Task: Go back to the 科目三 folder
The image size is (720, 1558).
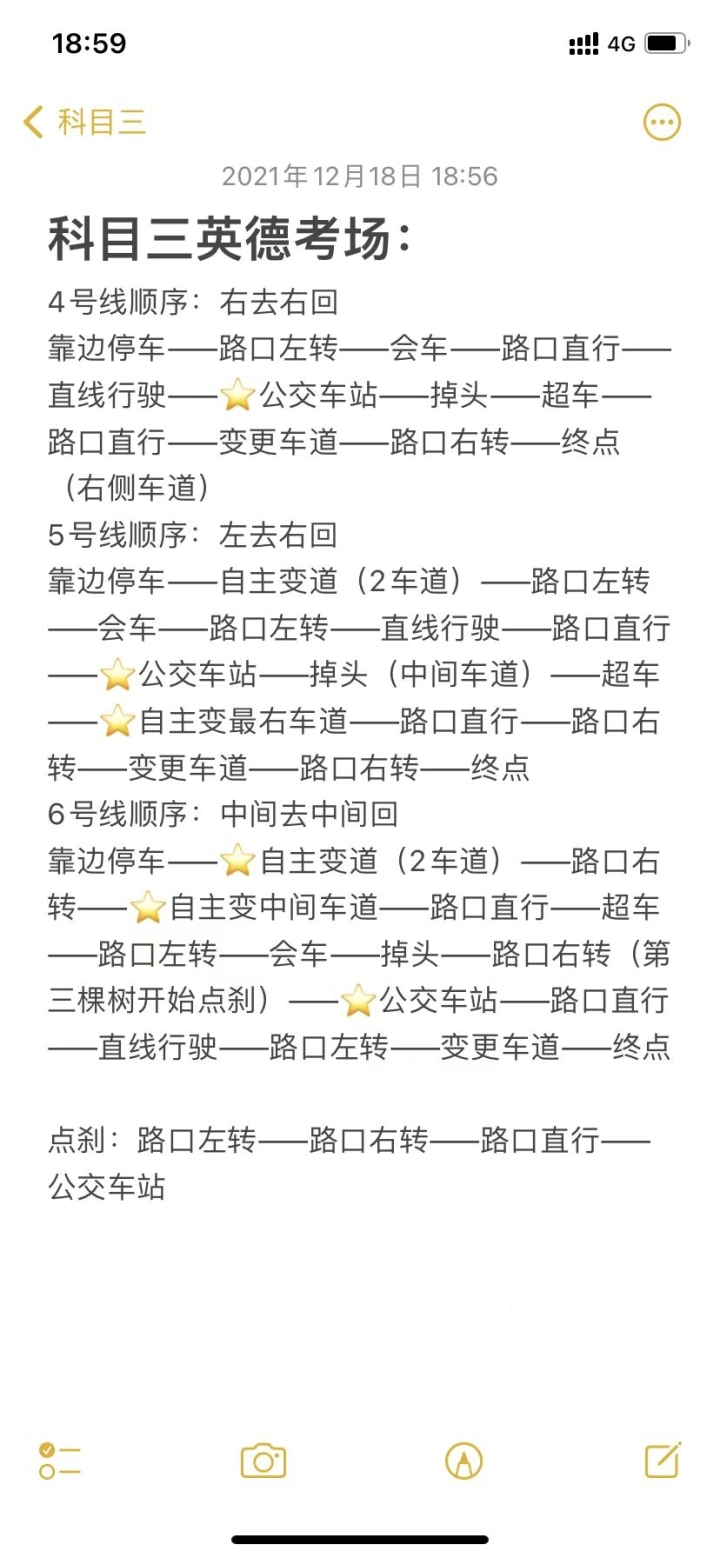Action: pyautogui.click(x=85, y=123)
